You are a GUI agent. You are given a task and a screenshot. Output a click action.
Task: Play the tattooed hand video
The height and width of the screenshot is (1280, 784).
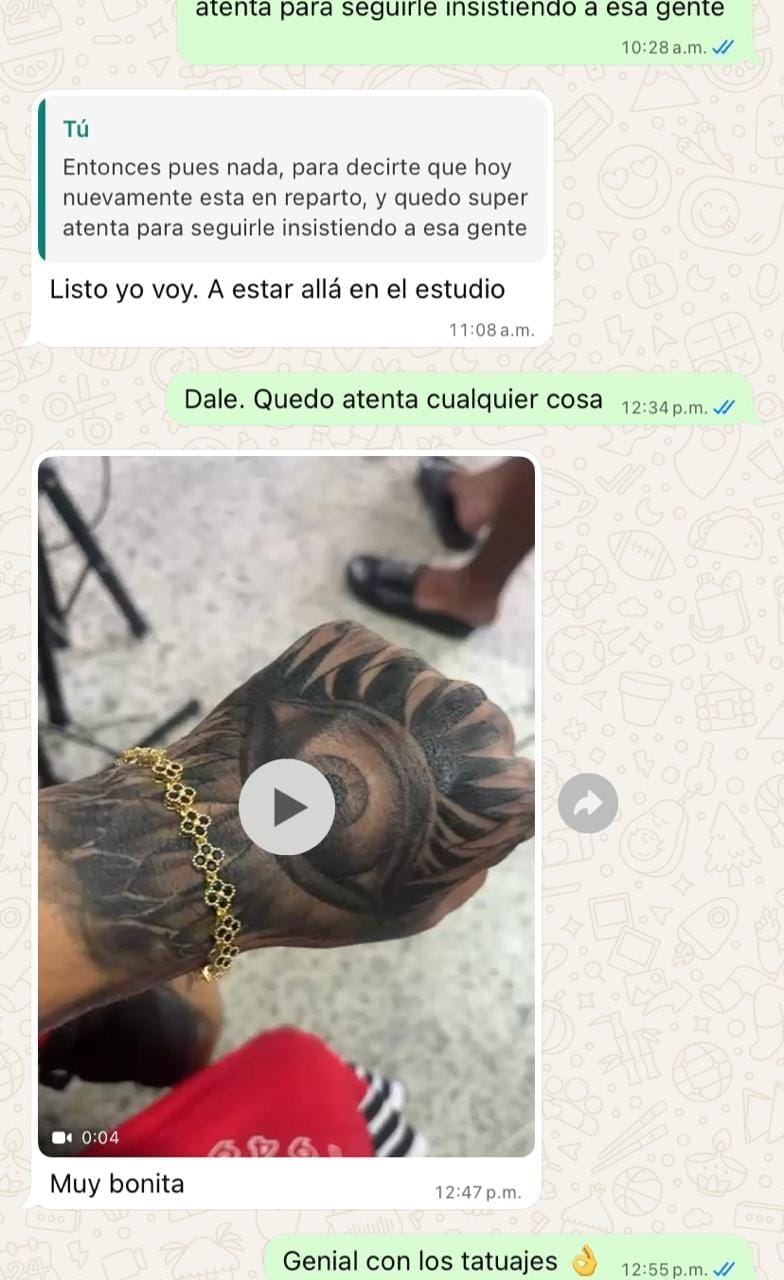287,806
